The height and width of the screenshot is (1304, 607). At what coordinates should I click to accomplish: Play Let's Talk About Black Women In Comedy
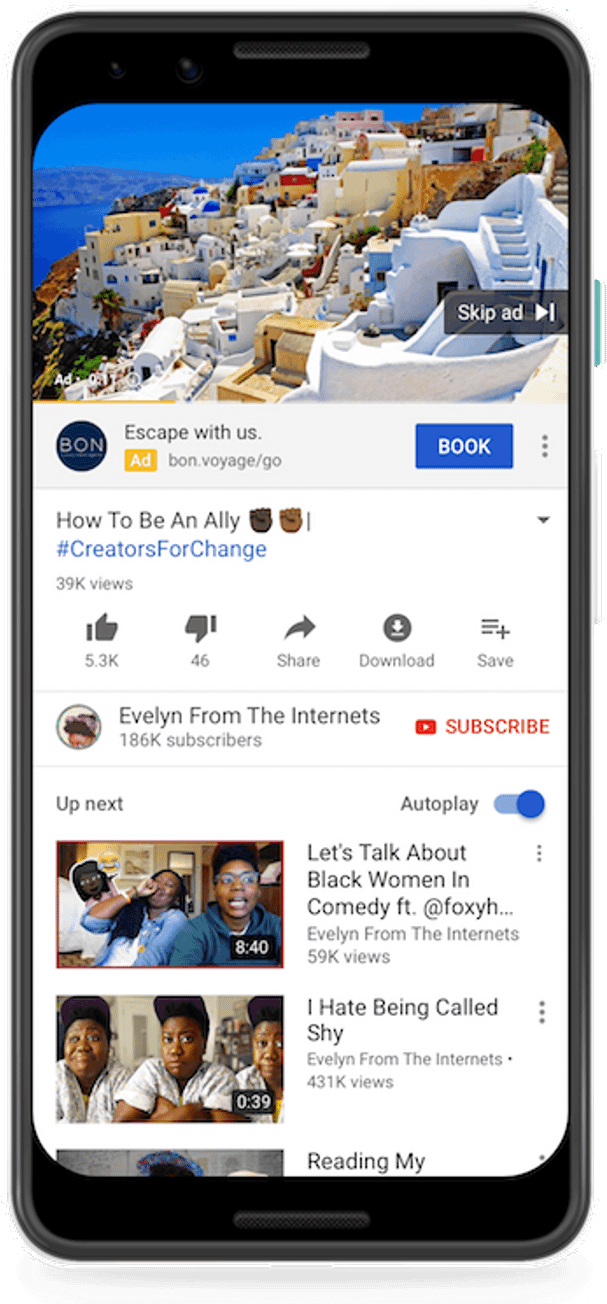coord(170,904)
